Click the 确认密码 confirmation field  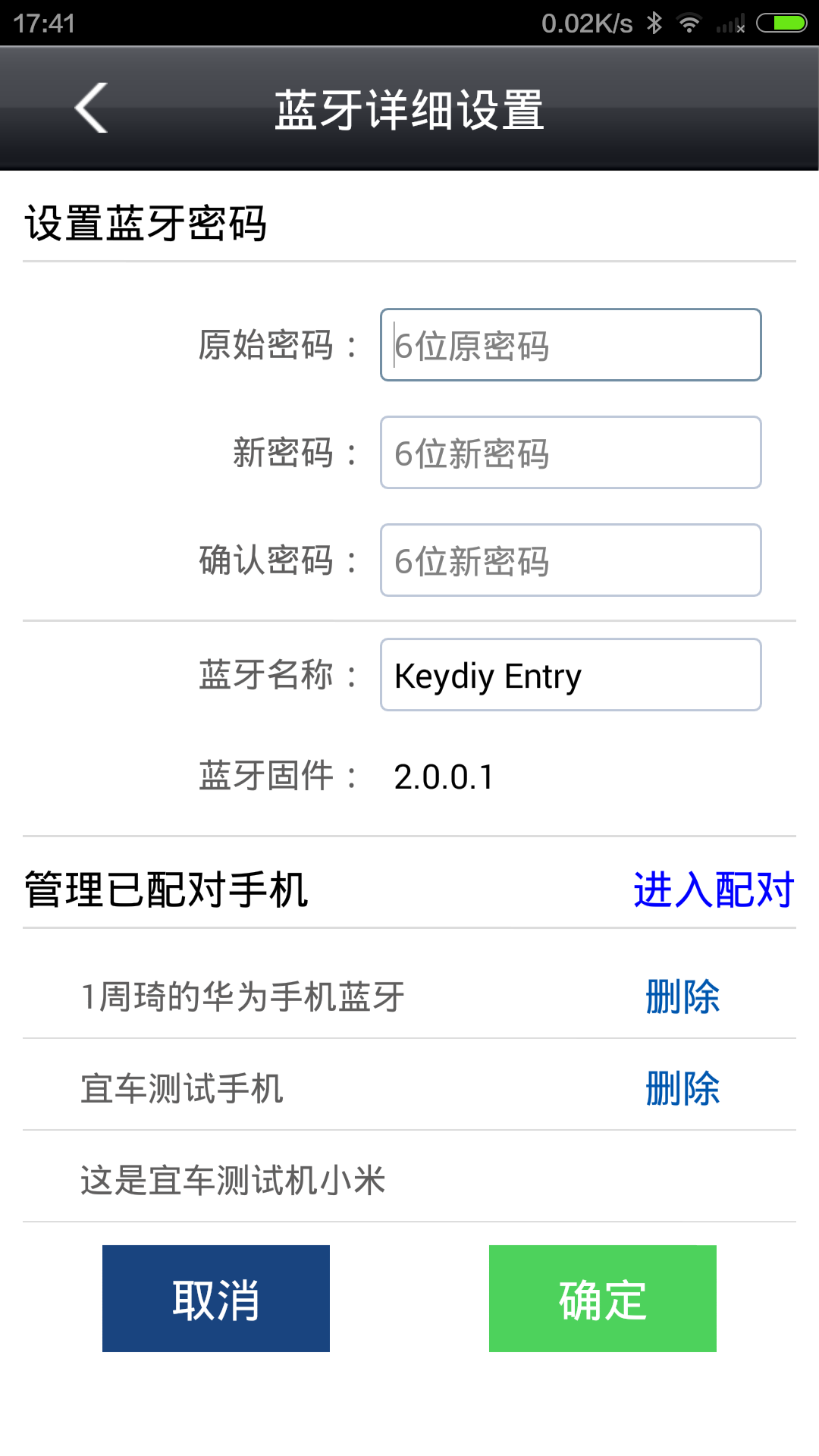point(570,560)
